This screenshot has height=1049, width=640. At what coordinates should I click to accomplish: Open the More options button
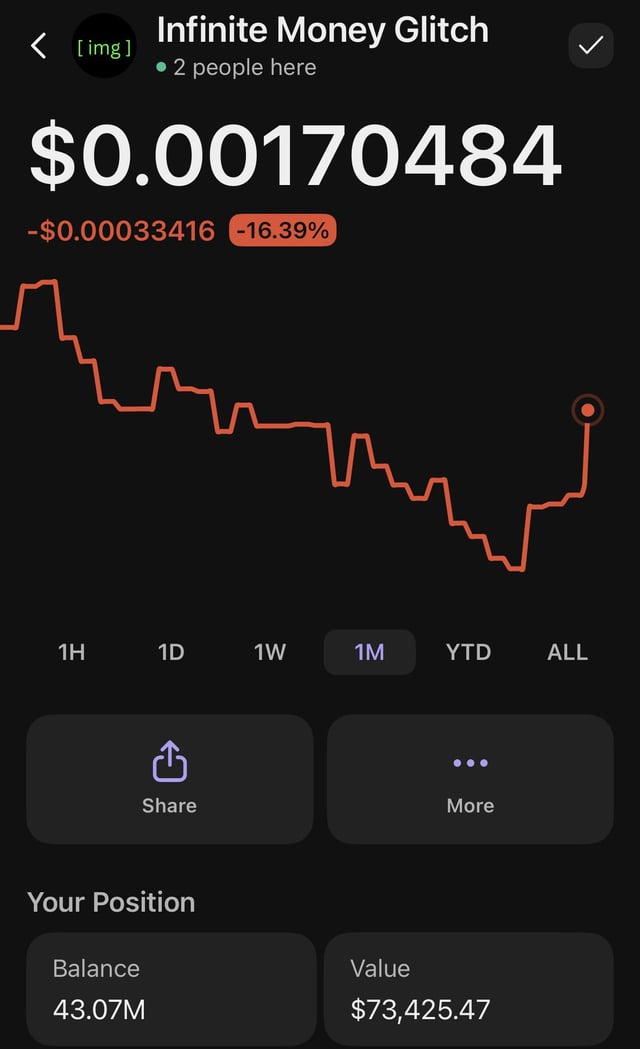(x=470, y=779)
